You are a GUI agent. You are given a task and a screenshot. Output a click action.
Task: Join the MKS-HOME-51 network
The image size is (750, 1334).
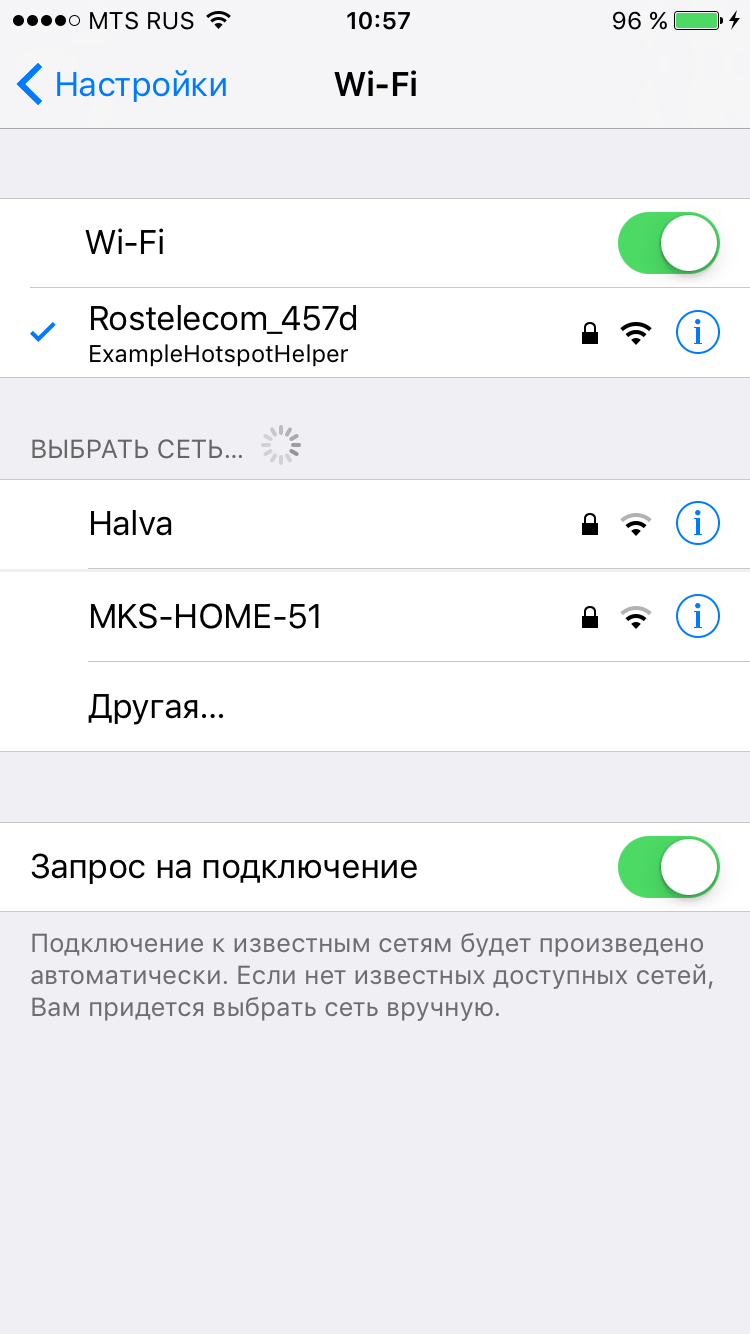tap(300, 616)
